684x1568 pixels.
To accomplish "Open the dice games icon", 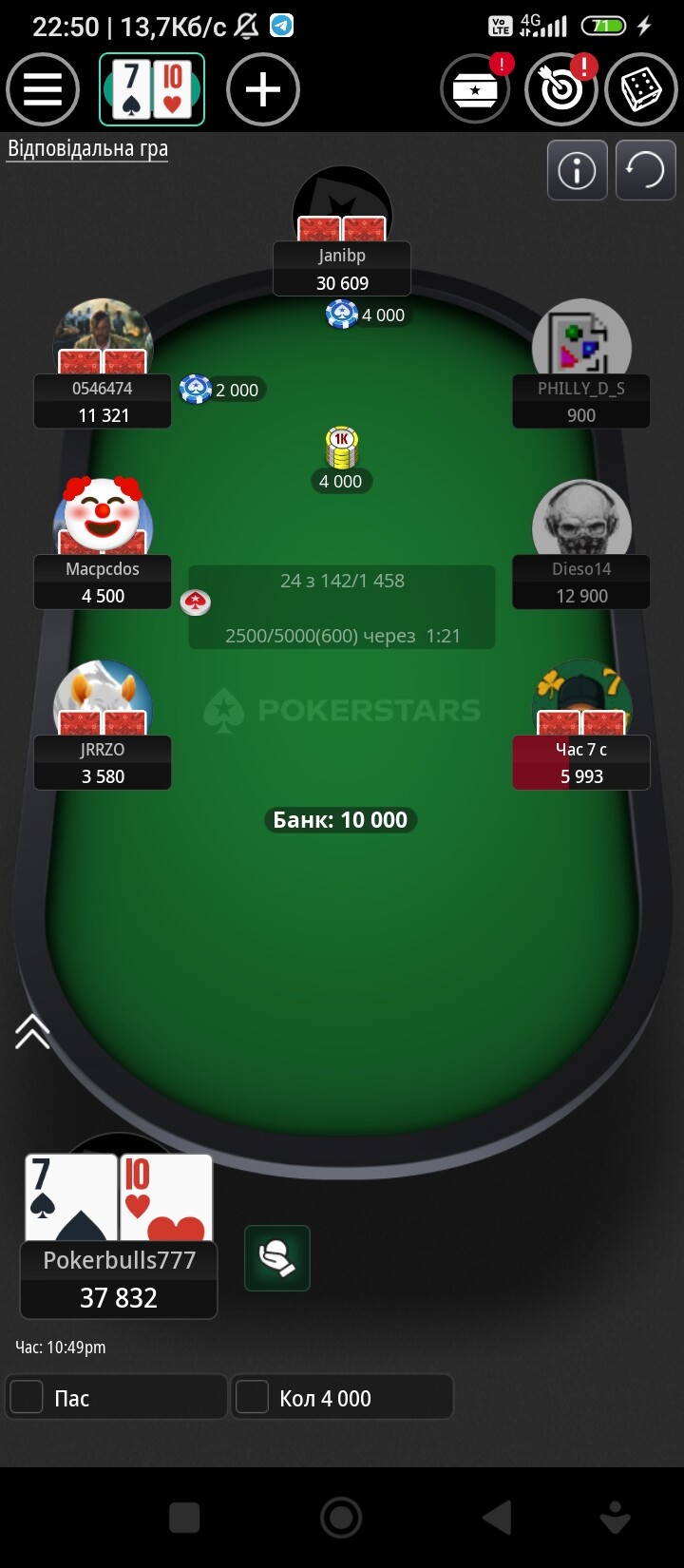I will point(641,90).
